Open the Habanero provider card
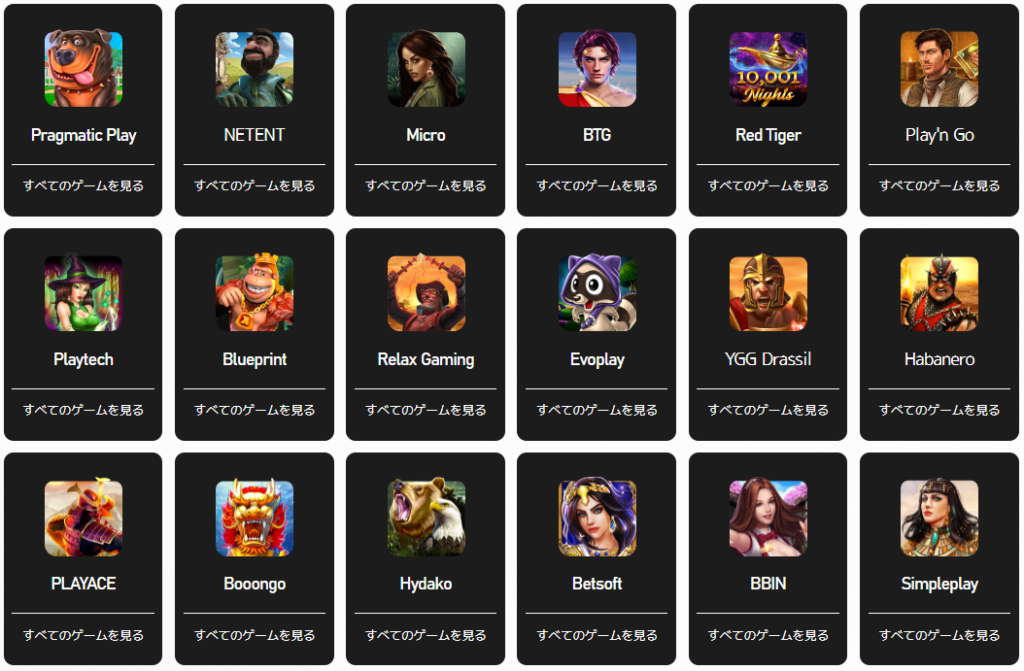The height and width of the screenshot is (671, 1024). point(939,315)
